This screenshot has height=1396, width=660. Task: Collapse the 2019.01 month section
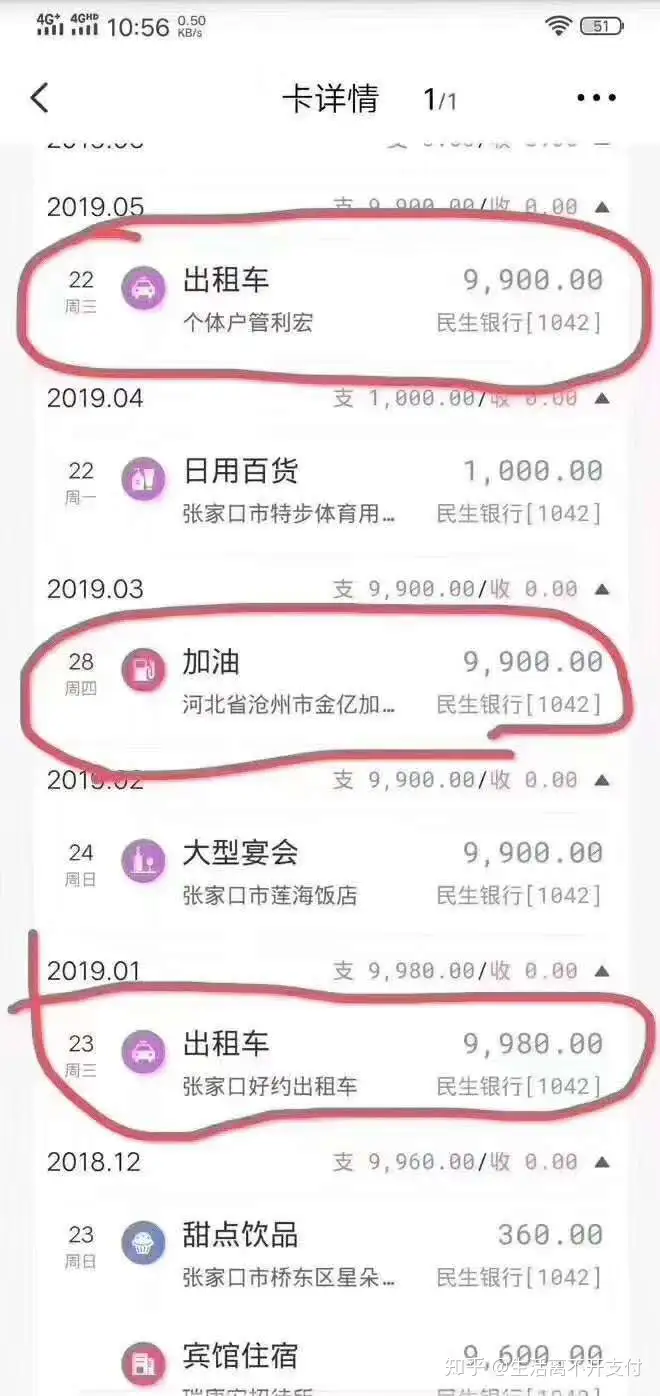[x=602, y=971]
